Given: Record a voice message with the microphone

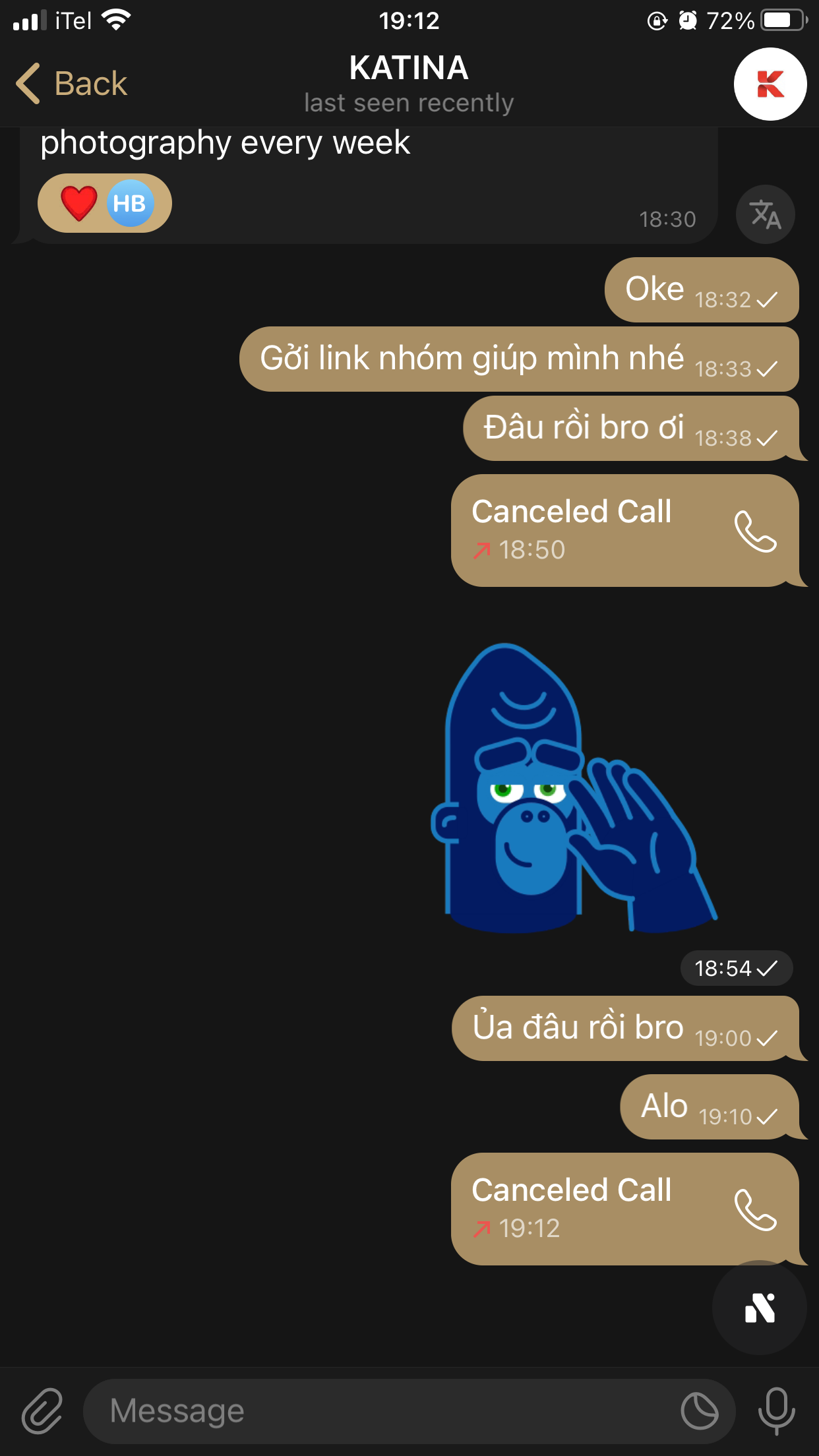Looking at the screenshot, I should pyautogui.click(x=776, y=1410).
